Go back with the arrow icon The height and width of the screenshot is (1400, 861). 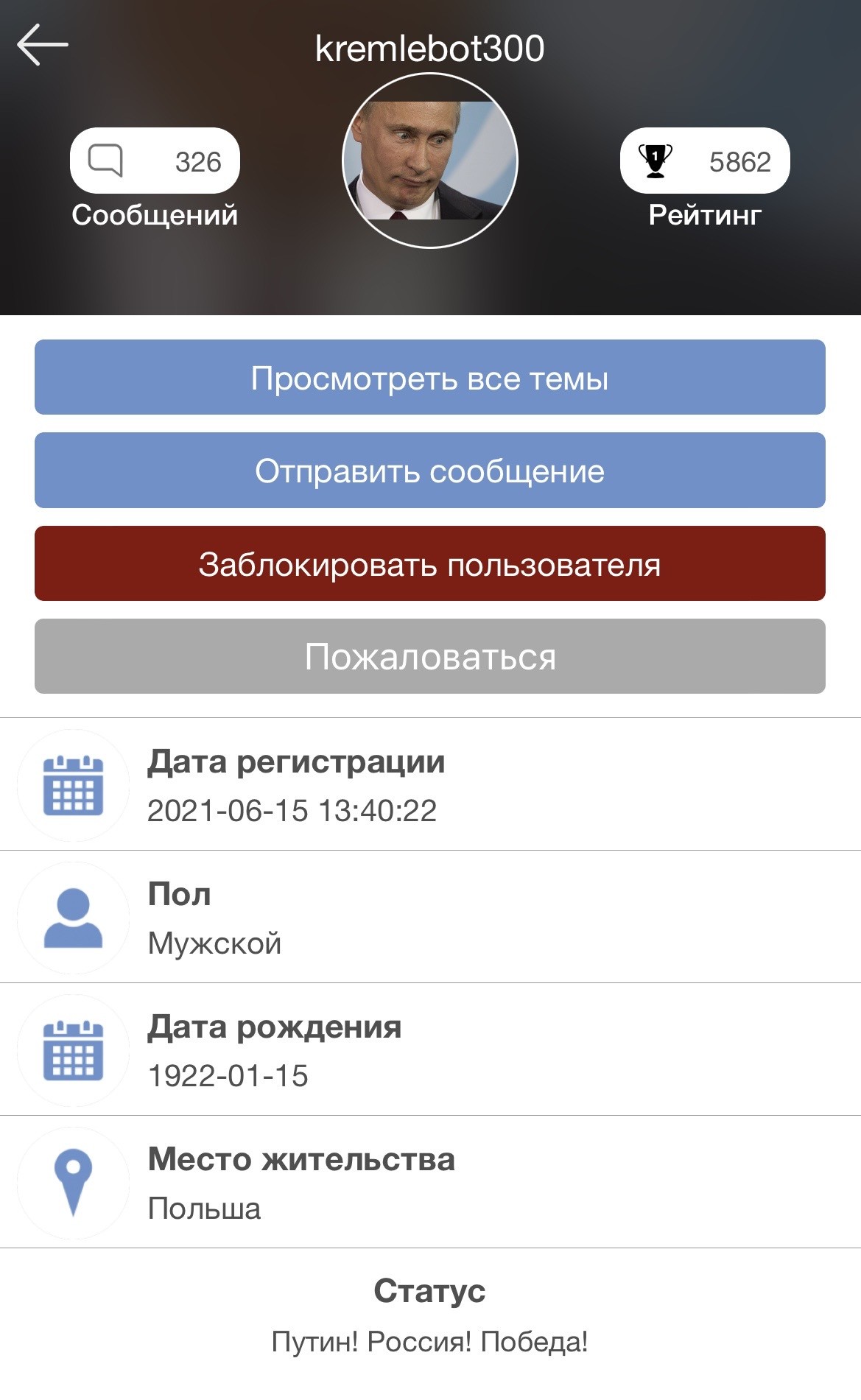43,45
